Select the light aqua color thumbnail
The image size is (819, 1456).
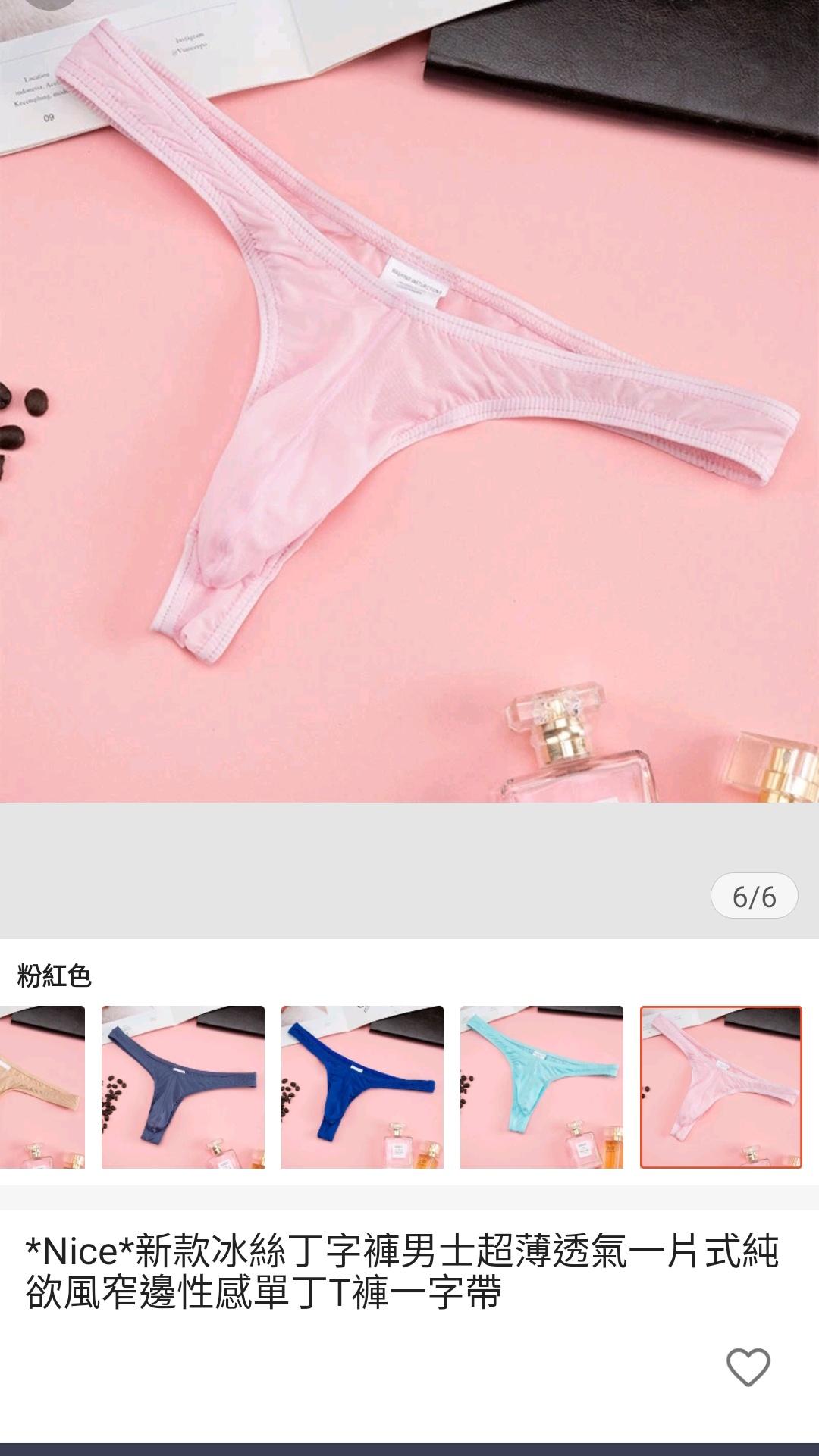coord(541,1087)
